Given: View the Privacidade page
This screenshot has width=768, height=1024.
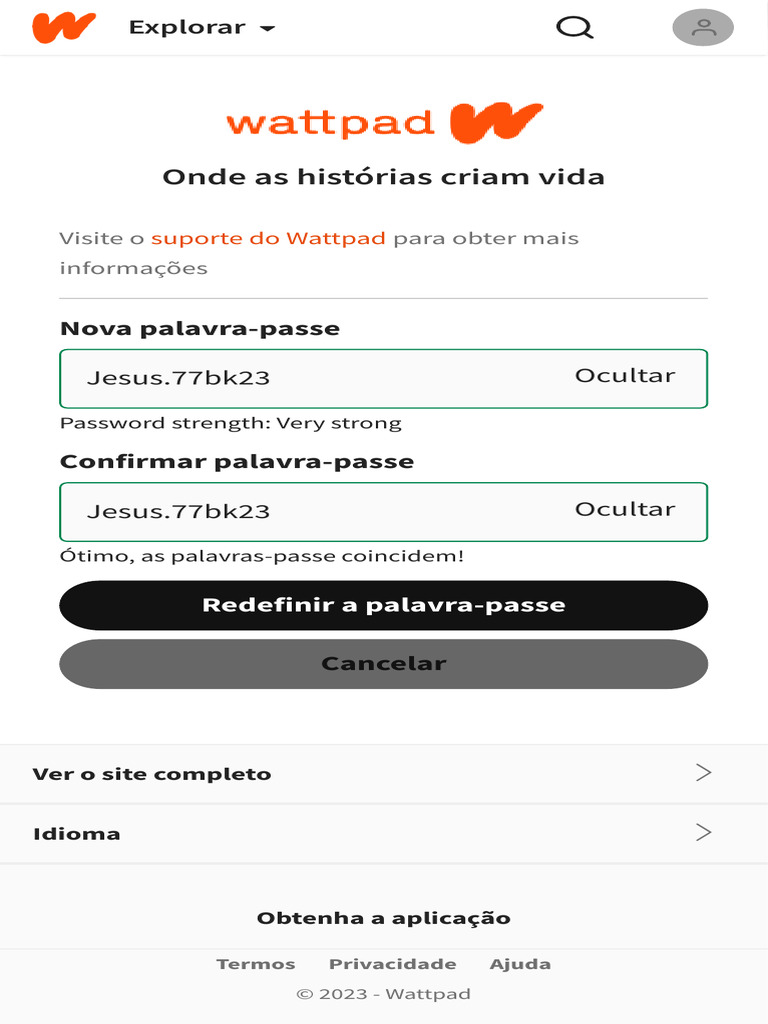Looking at the screenshot, I should pyautogui.click(x=392, y=964).
